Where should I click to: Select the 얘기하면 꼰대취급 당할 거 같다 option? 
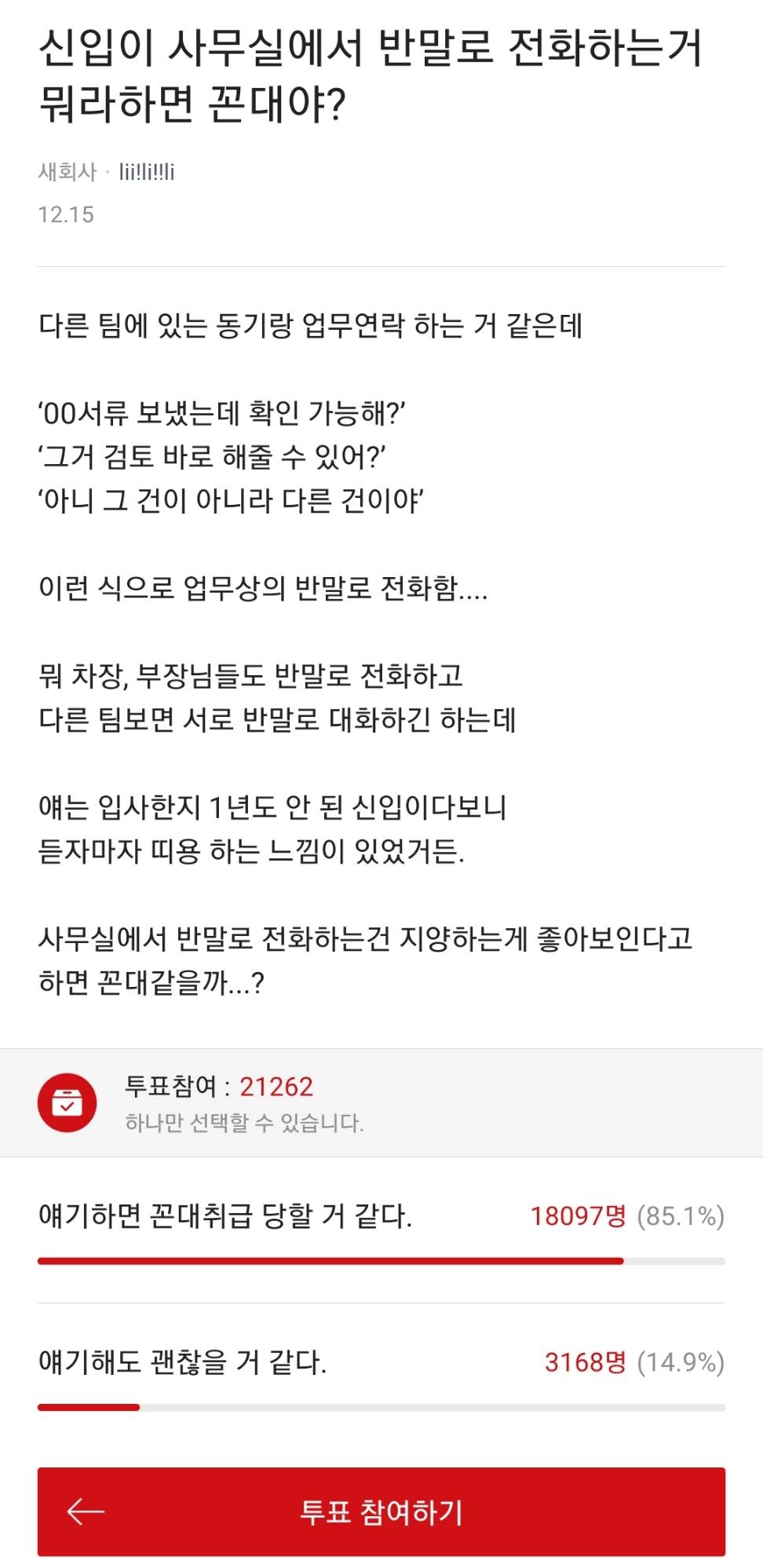click(225, 1216)
